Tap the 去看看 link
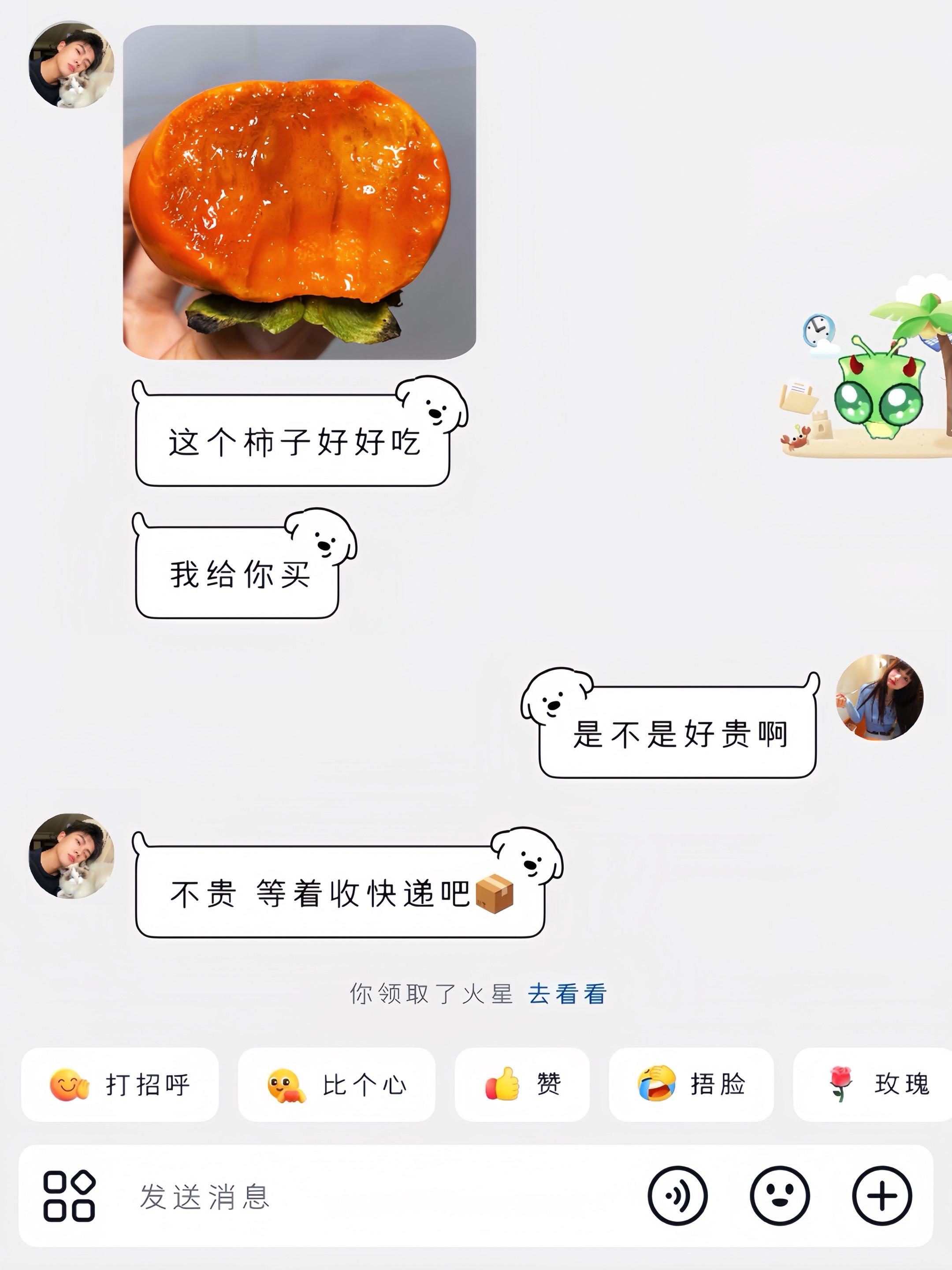 click(x=566, y=993)
